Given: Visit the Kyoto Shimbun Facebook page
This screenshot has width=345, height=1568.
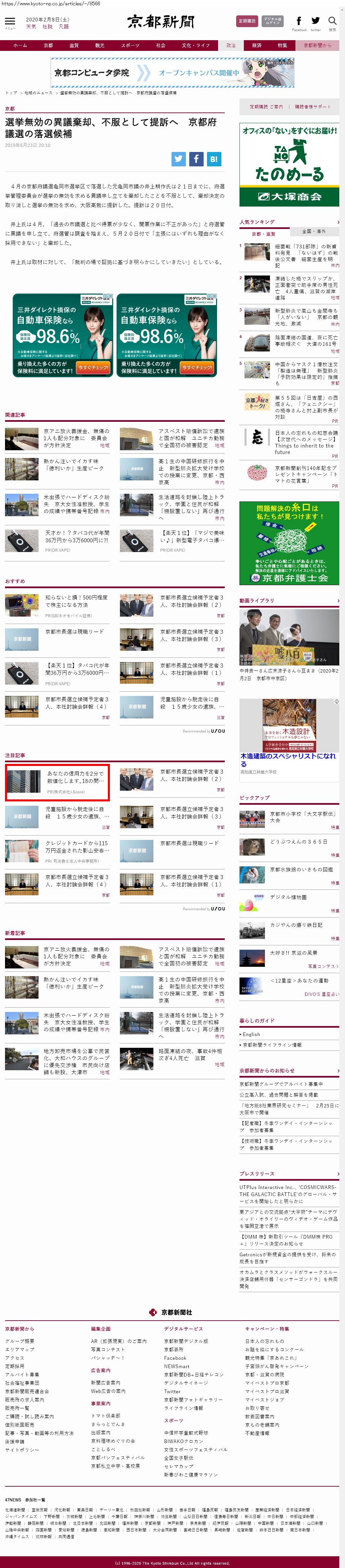Looking at the screenshot, I should coord(299,22).
